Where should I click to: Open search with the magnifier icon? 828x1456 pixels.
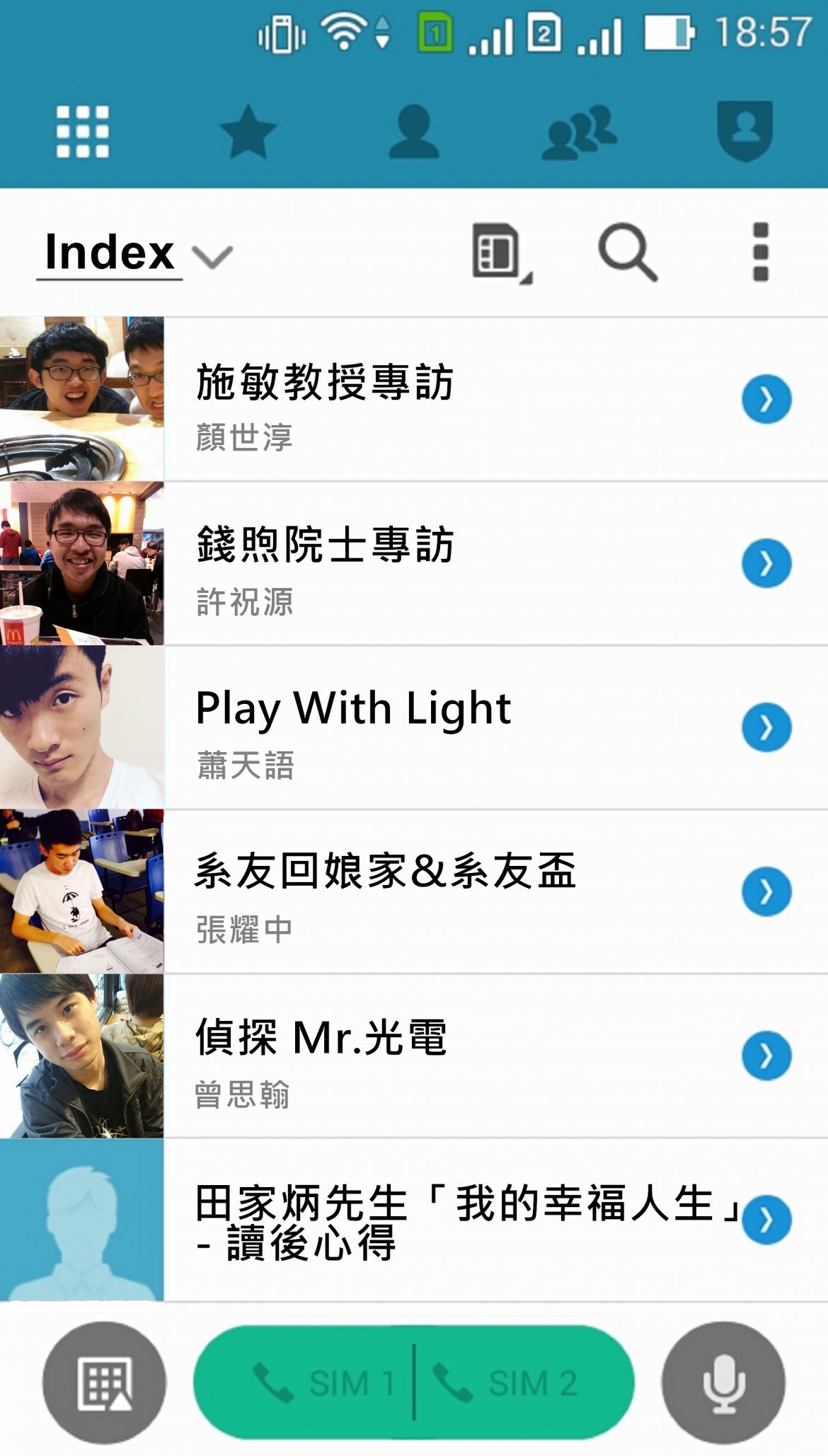627,252
